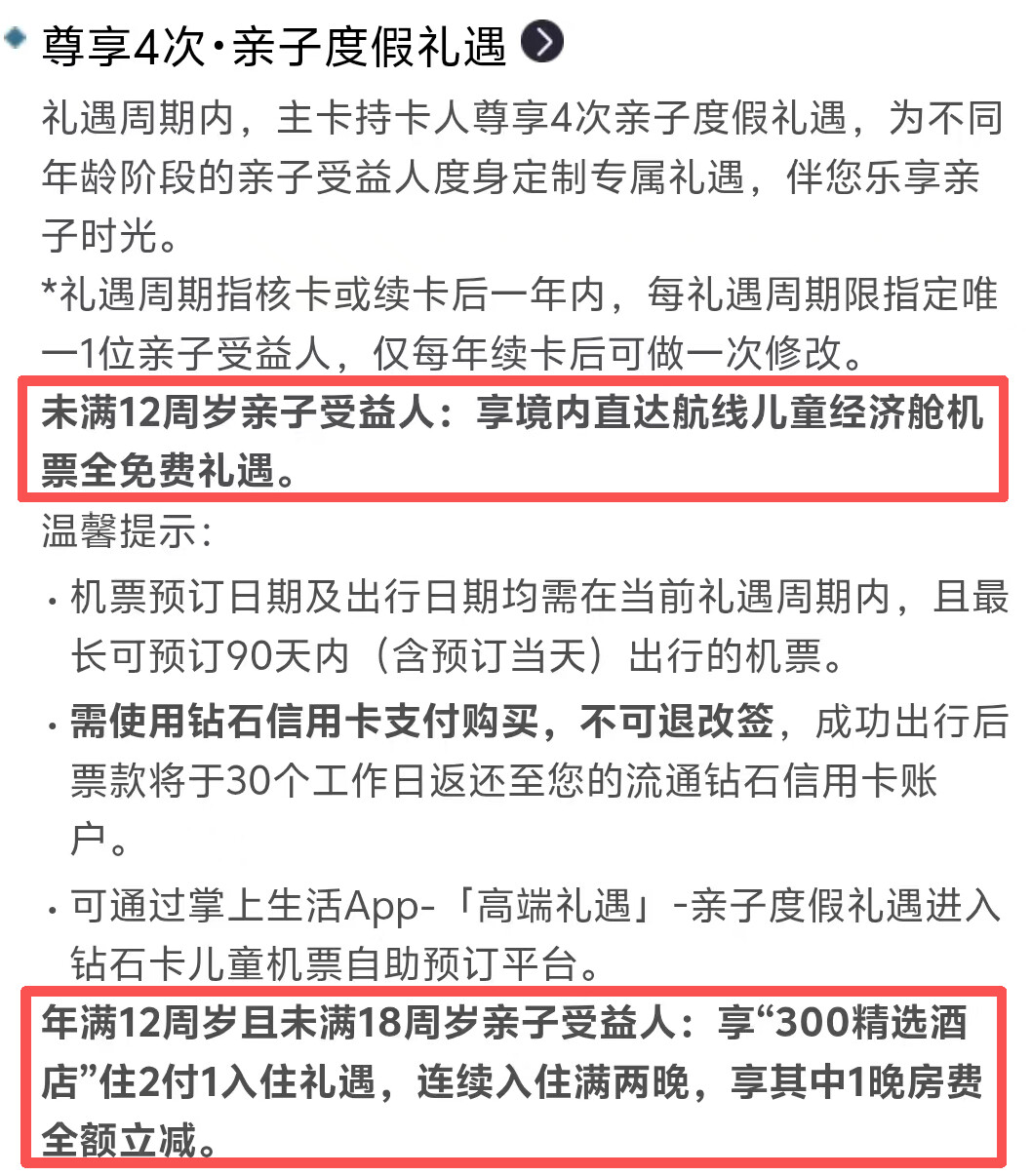
Task: Open the 尊享4次·亲子度假礼遇 arrow button
Action: [542, 43]
